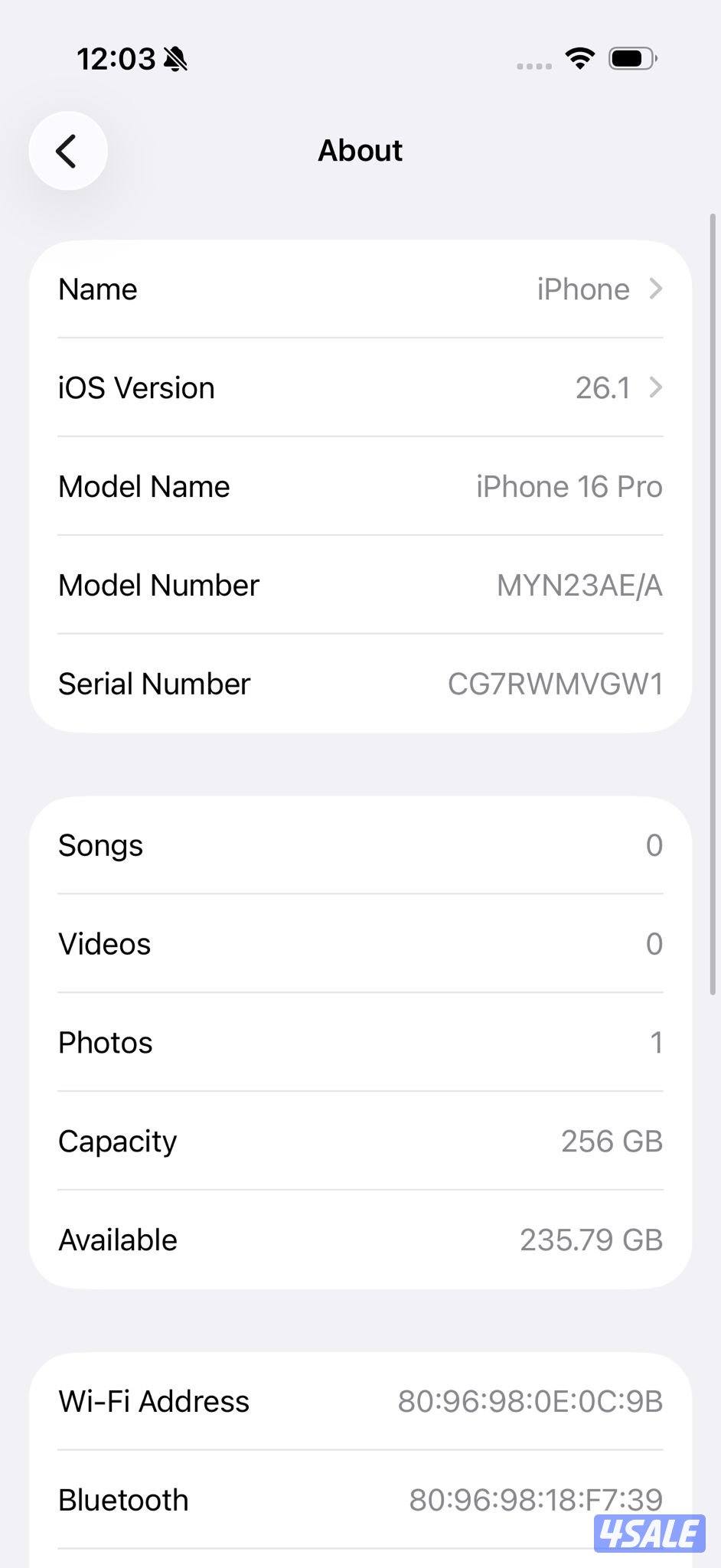Tap the back arrow to leave About
The width and height of the screenshot is (721, 1568).
(67, 151)
